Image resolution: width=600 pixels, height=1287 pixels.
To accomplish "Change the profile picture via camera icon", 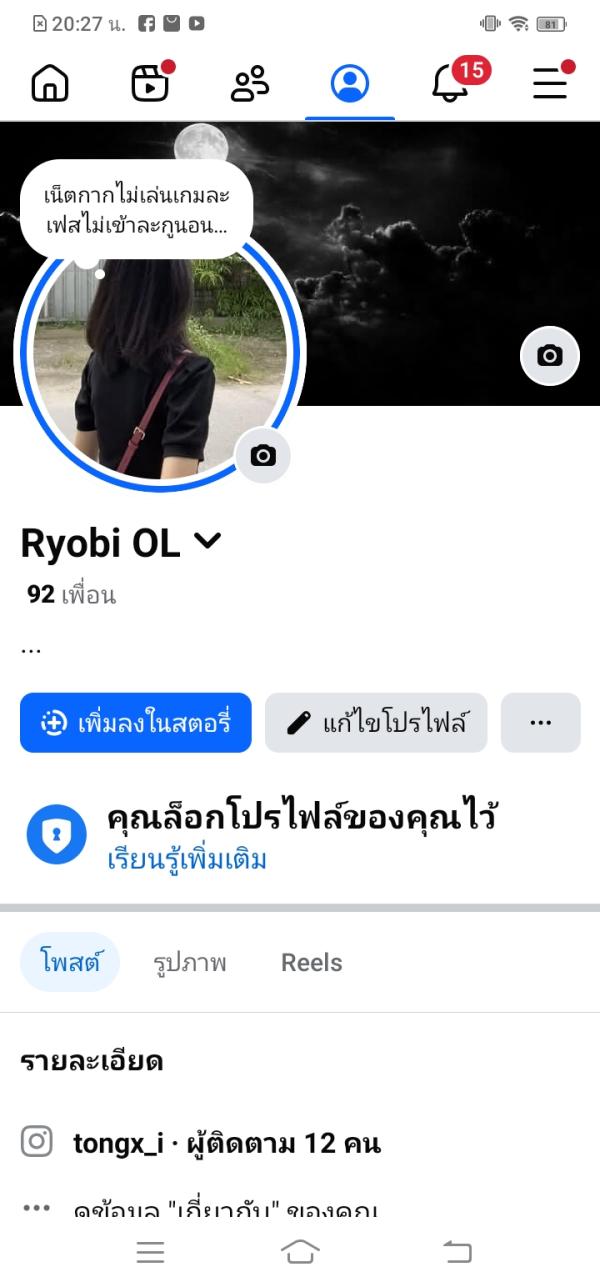I will coord(263,456).
